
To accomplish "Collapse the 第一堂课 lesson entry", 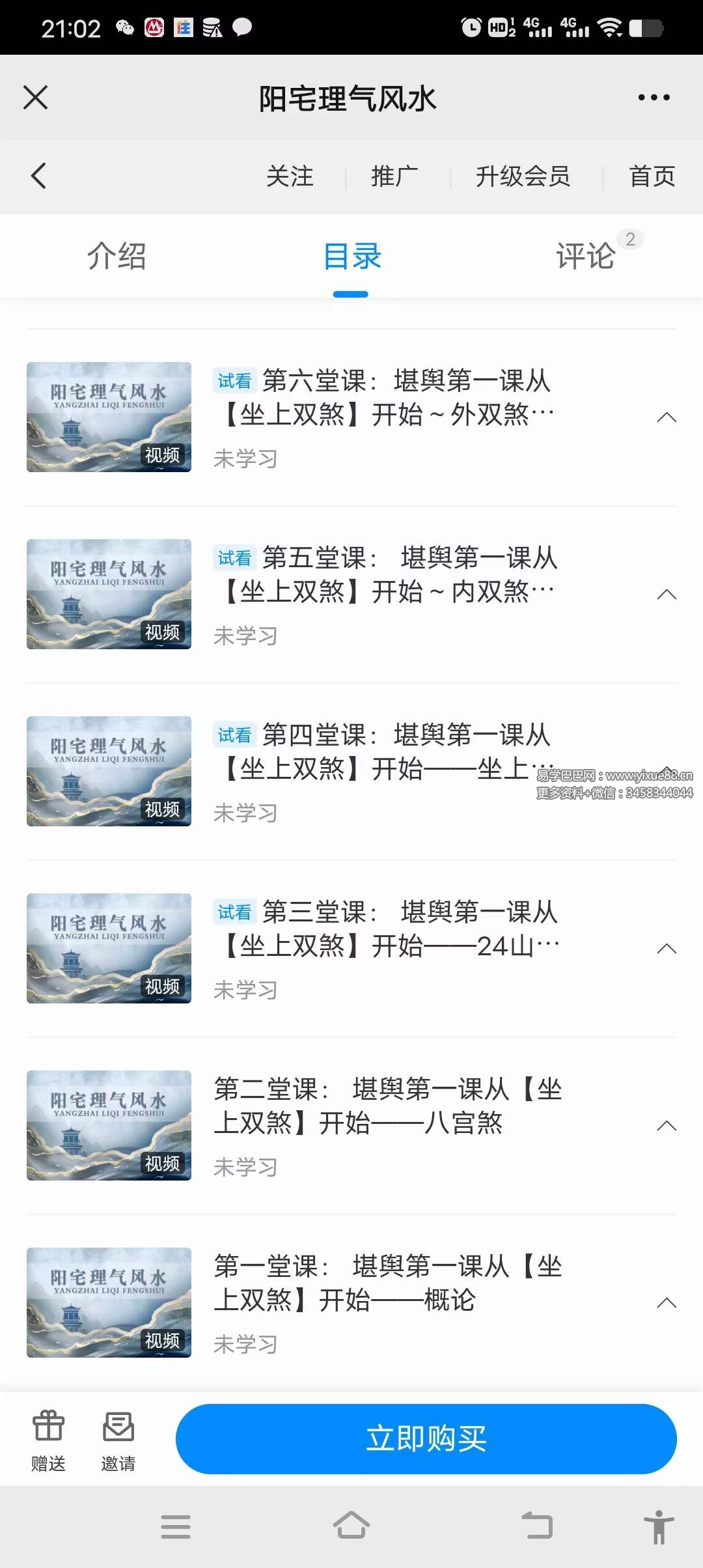I will coord(666,1302).
